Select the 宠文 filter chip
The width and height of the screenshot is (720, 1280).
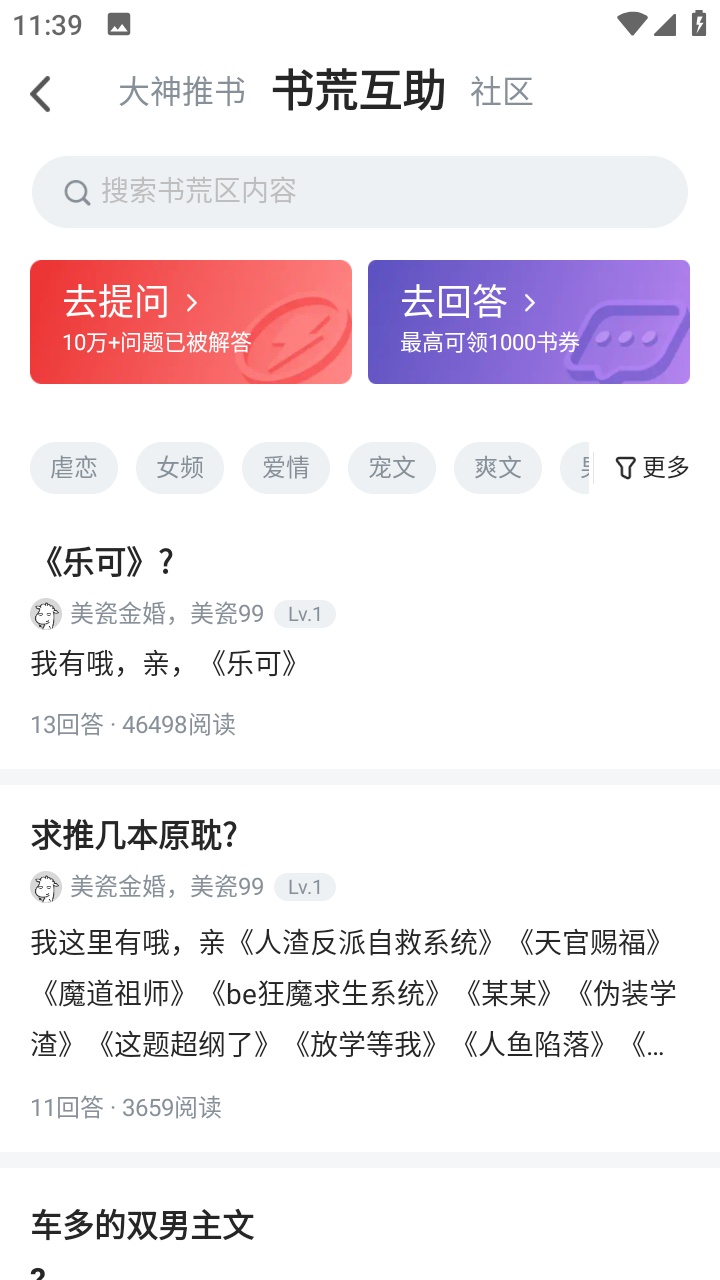(x=392, y=467)
